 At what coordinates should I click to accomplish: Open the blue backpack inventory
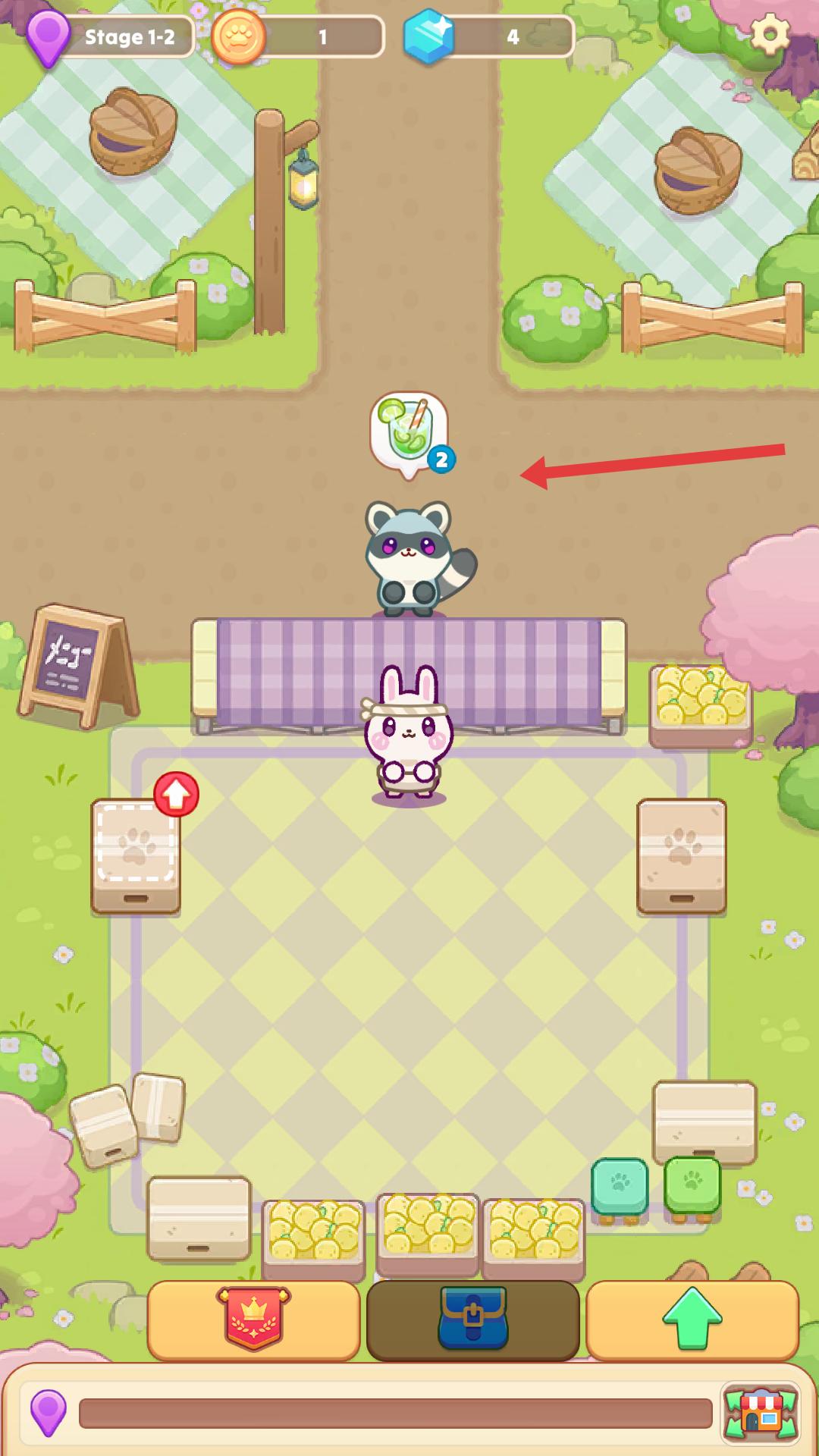click(472, 1320)
